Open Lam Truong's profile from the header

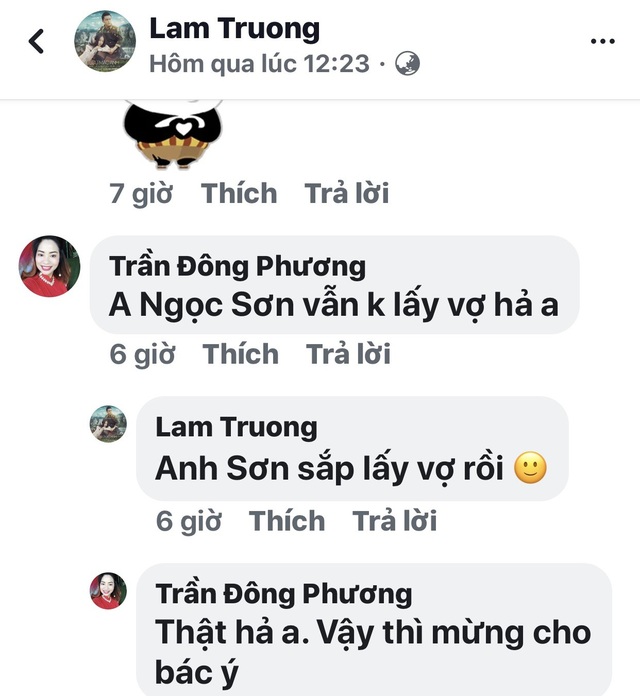[x=234, y=28]
